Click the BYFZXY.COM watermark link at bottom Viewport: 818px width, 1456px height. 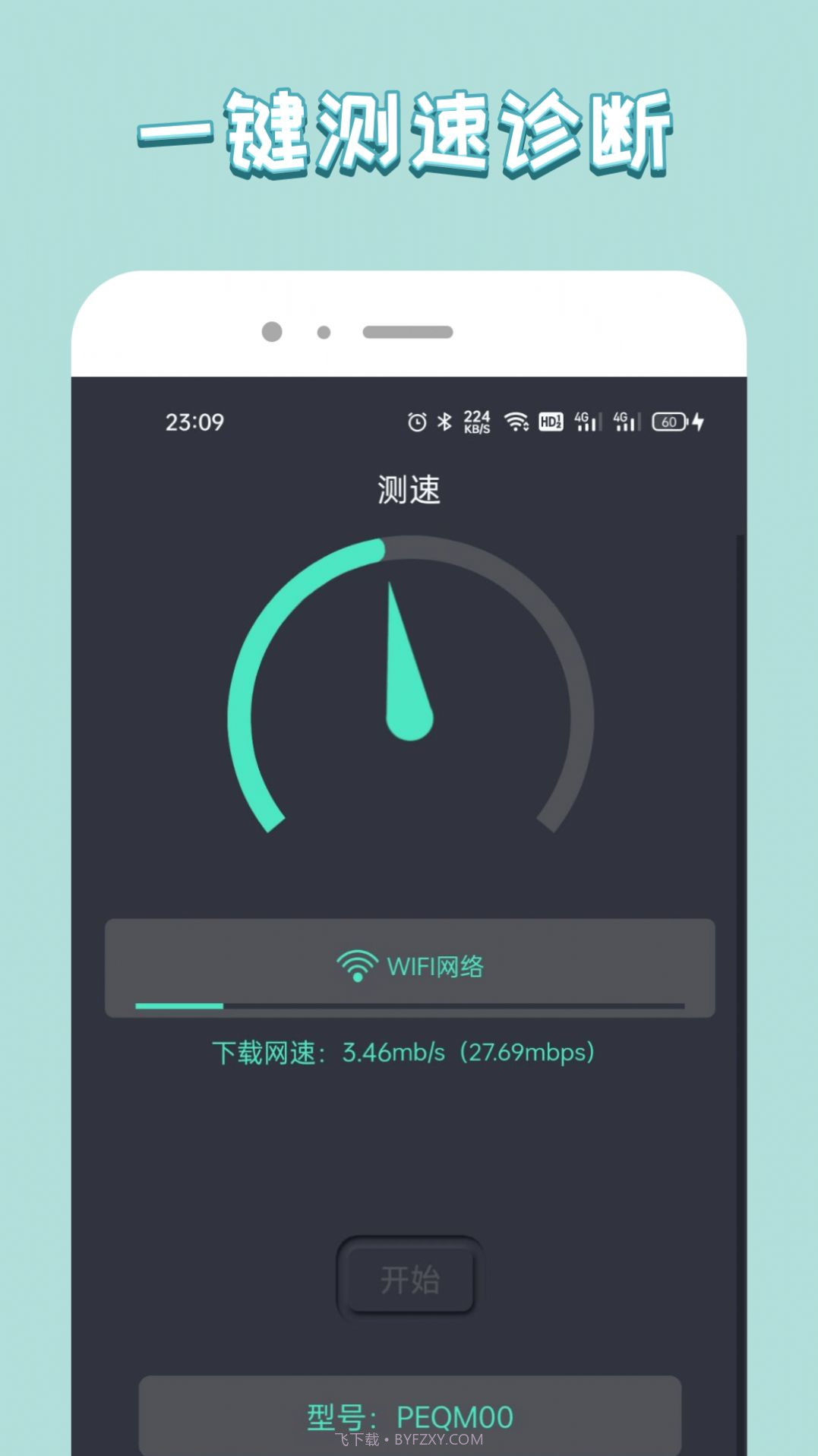pyautogui.click(x=409, y=1439)
